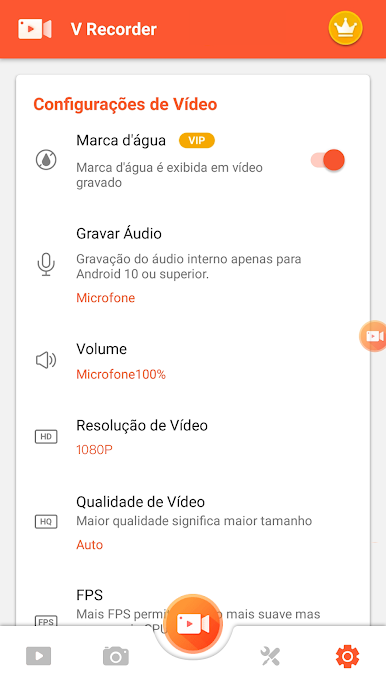Open the Volume setting
386x686 pixels.
(193, 361)
